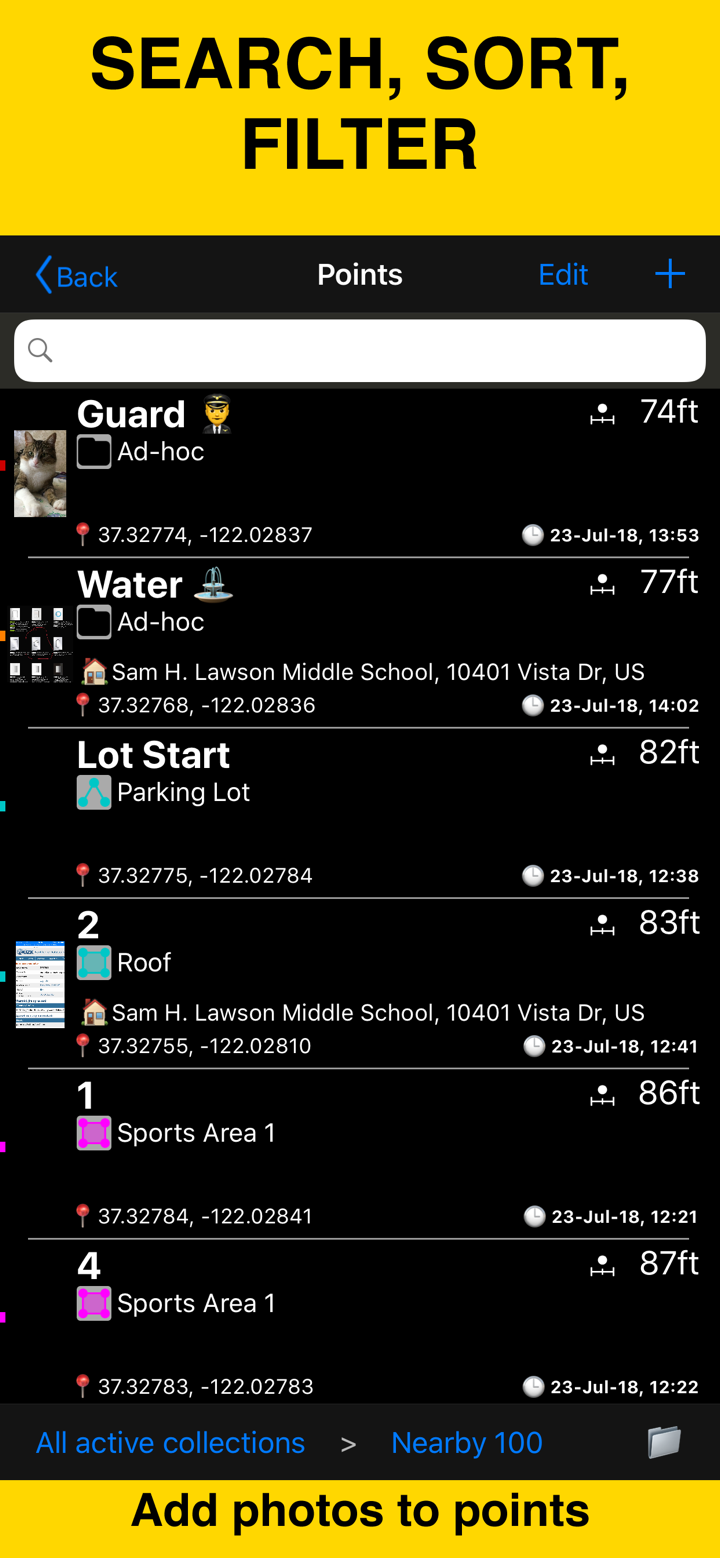The width and height of the screenshot is (720, 1558).
Task: Tap the Ad-hoc collection square icon under Guard
Action: click(x=93, y=451)
